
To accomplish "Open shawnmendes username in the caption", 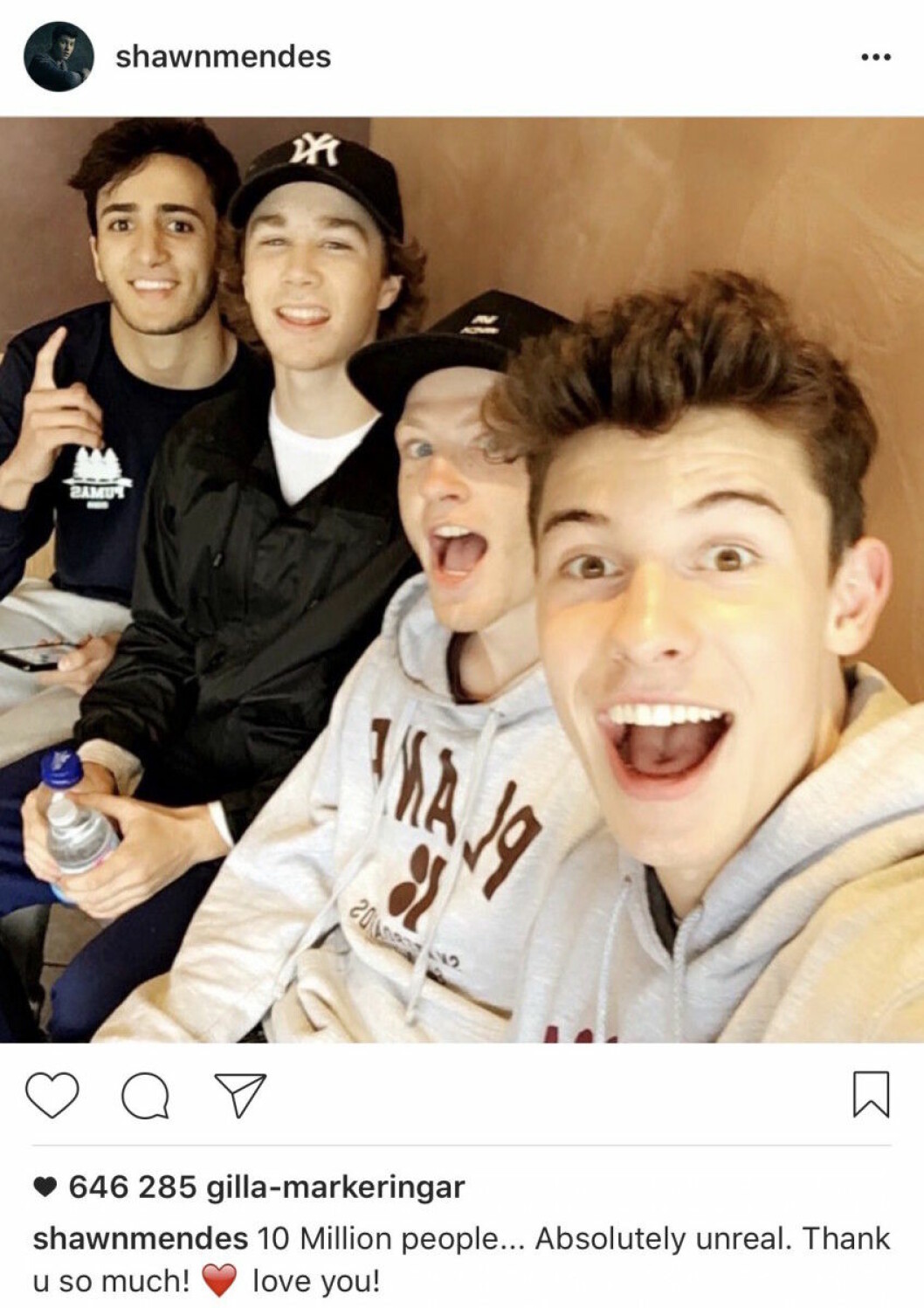I will [140, 1238].
